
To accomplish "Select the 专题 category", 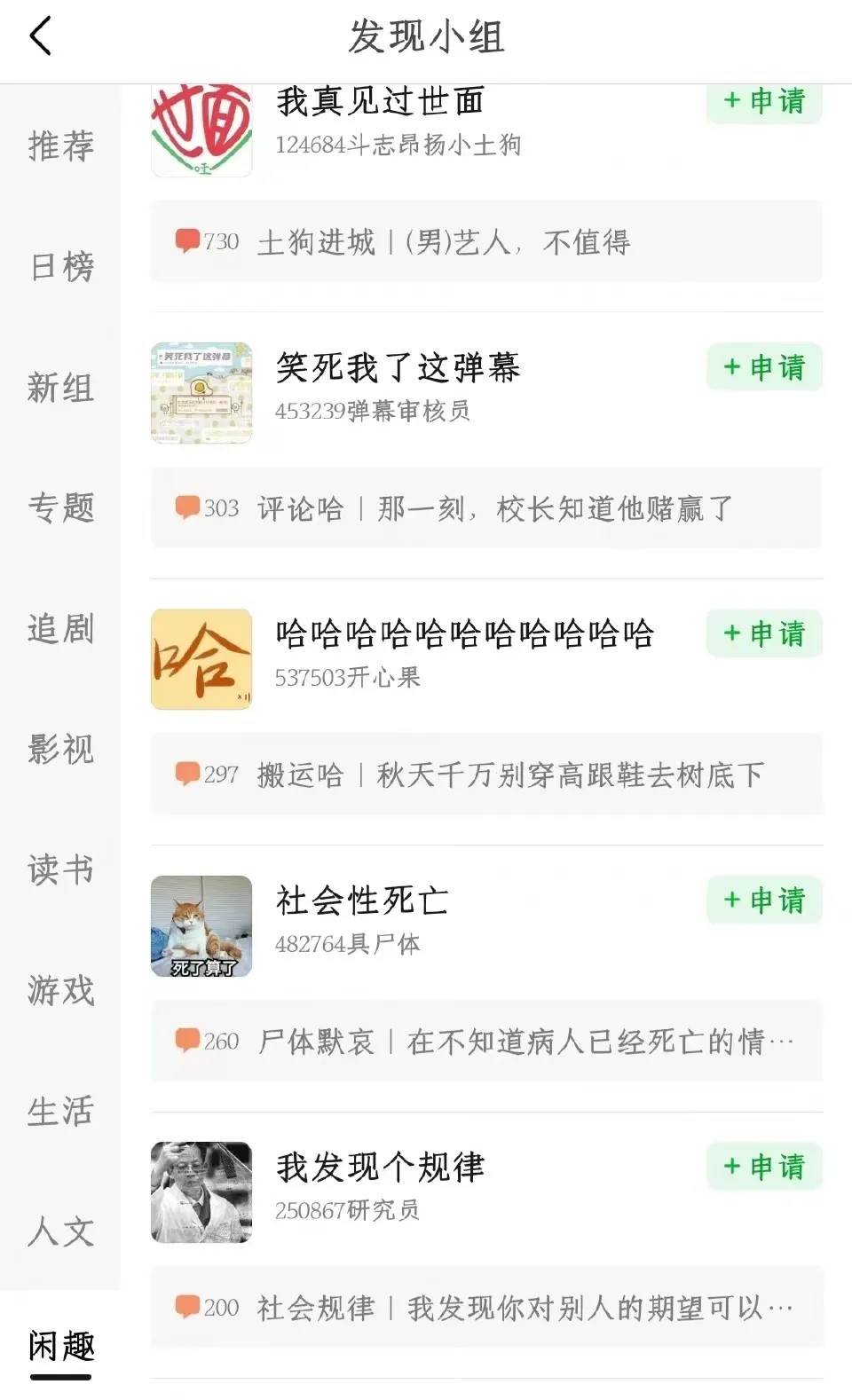I will click(60, 507).
